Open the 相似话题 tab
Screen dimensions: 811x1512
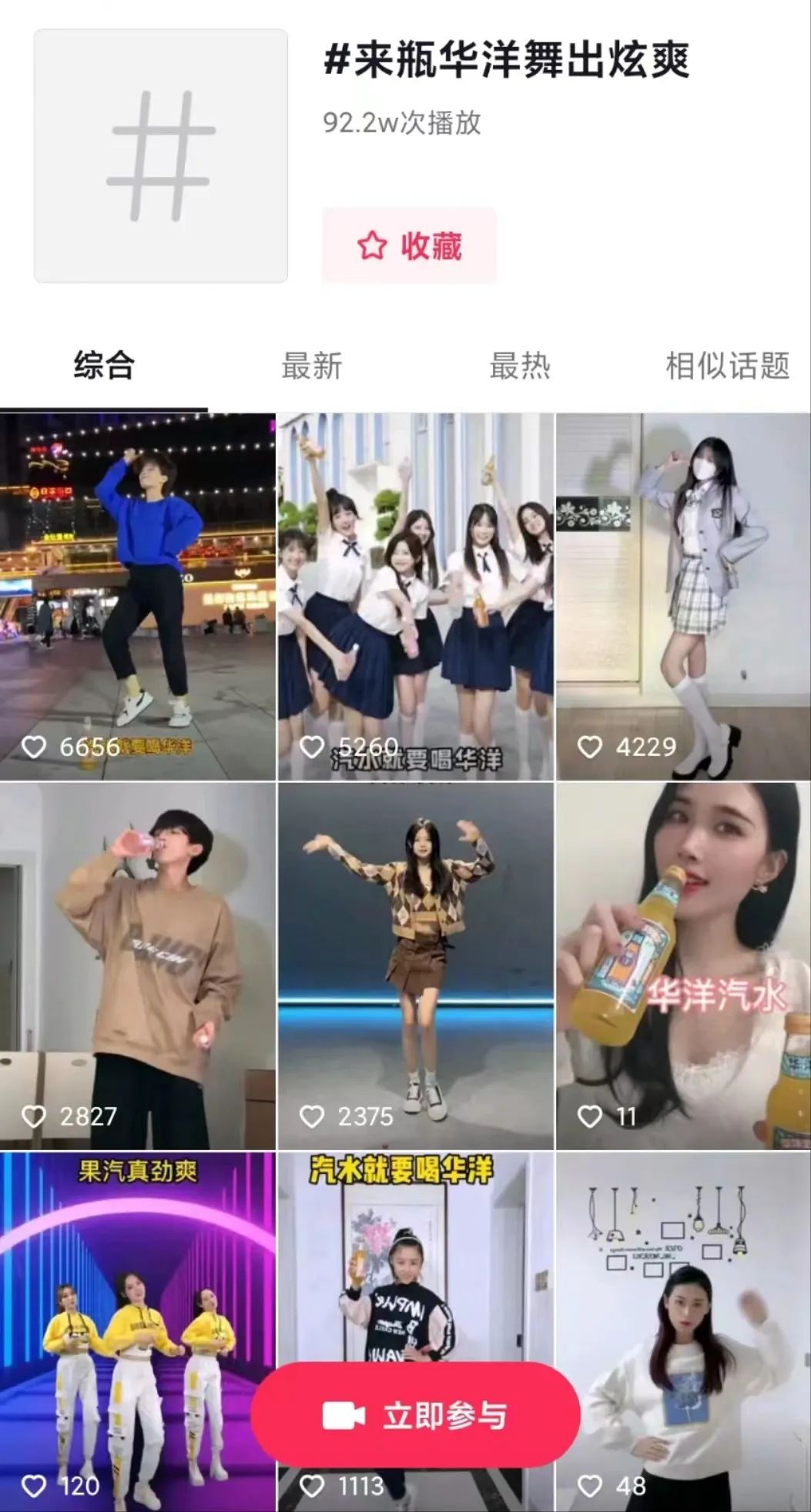[x=728, y=366]
